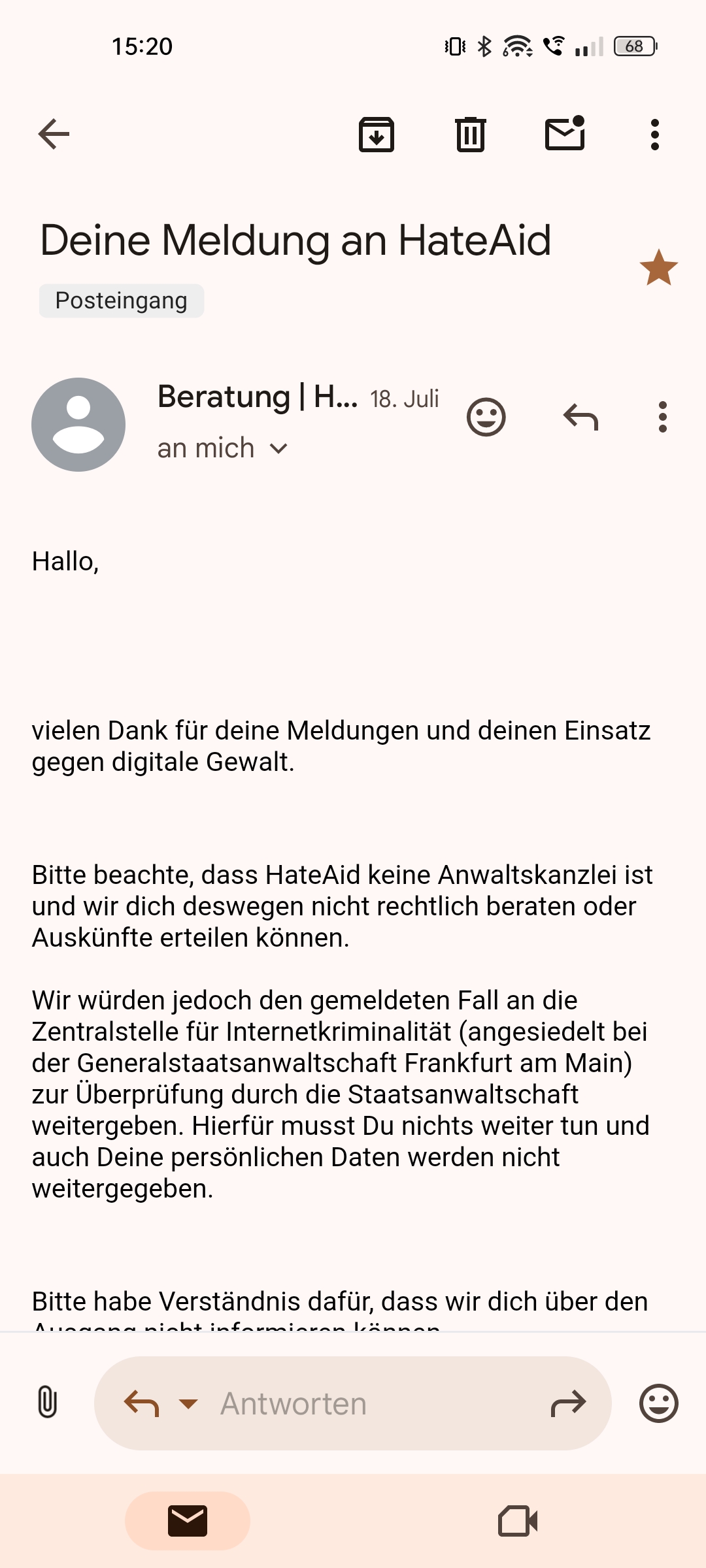Add emoji reaction beside the date

486,417
